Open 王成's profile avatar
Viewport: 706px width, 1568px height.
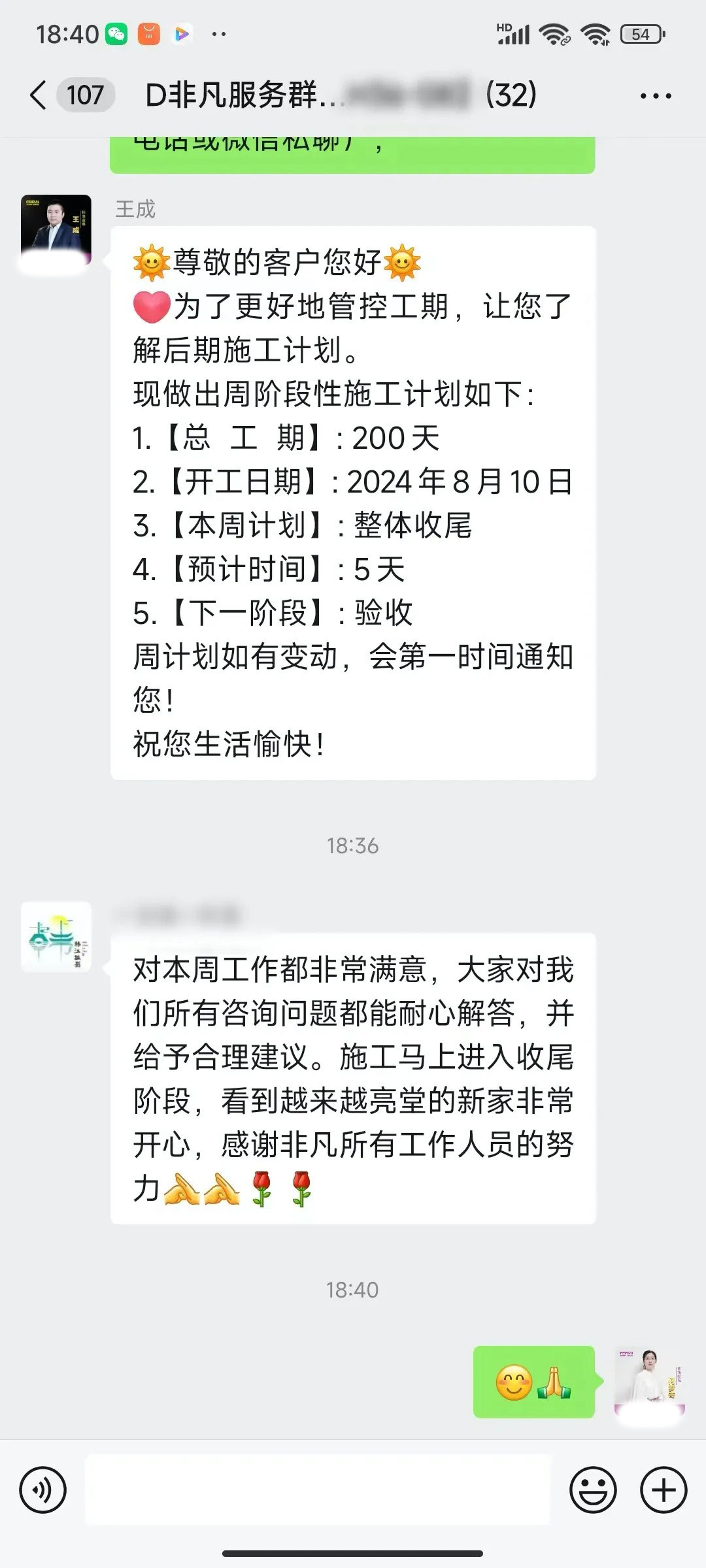[x=56, y=231]
